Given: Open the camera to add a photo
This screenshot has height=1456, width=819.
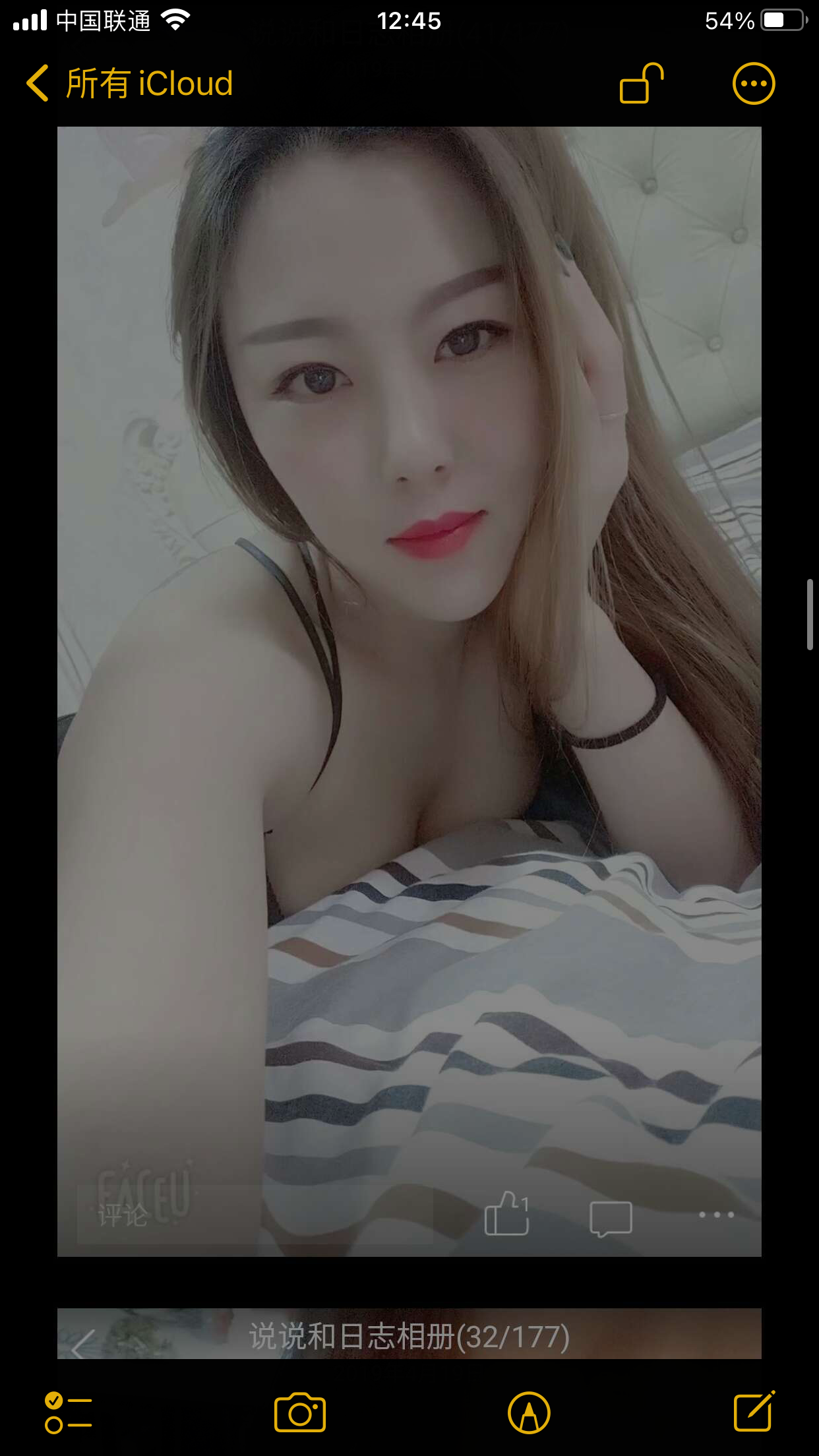Looking at the screenshot, I should (x=300, y=1413).
